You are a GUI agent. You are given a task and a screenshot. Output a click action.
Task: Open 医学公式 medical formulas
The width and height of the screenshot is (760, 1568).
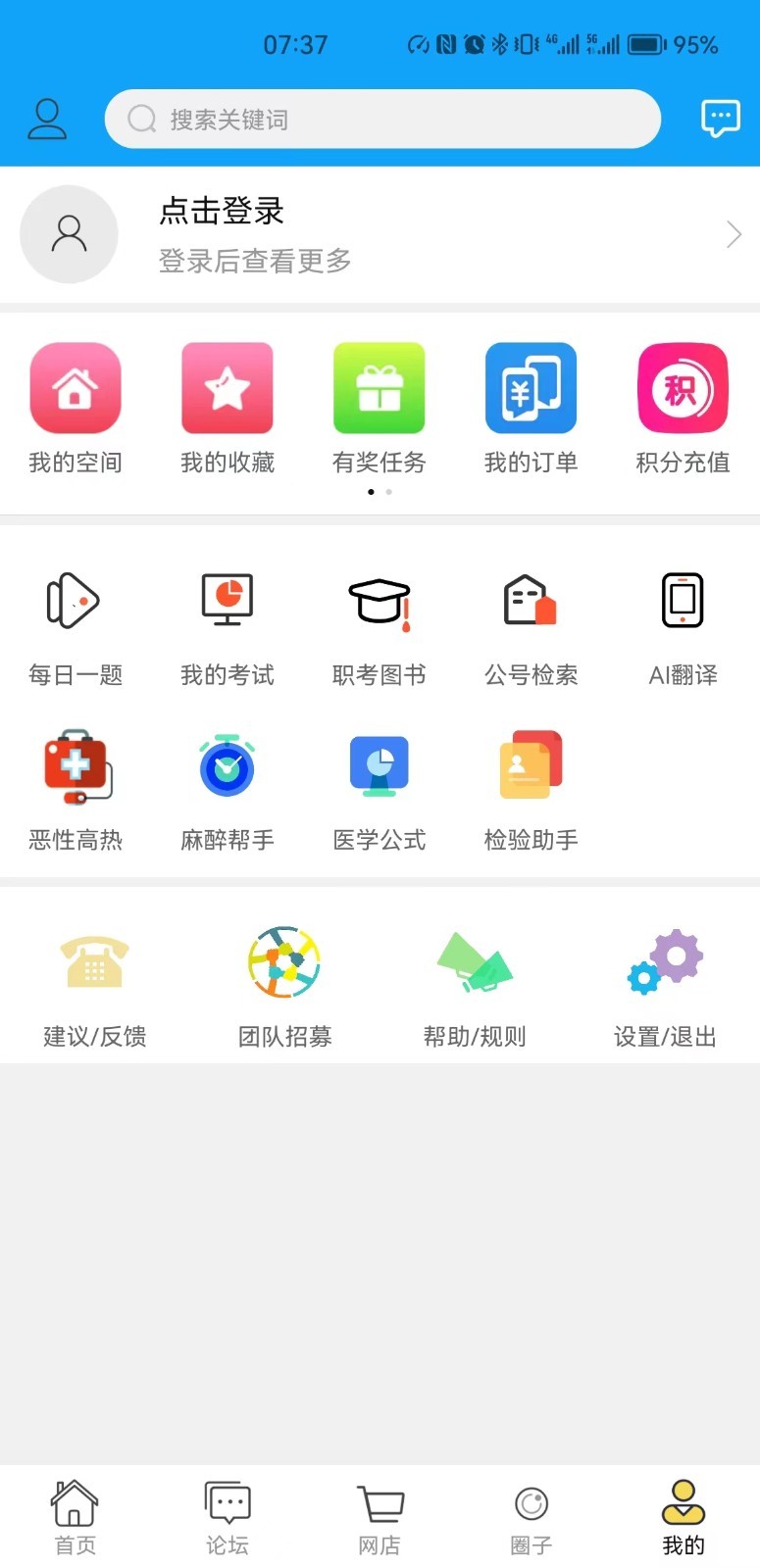click(x=380, y=788)
